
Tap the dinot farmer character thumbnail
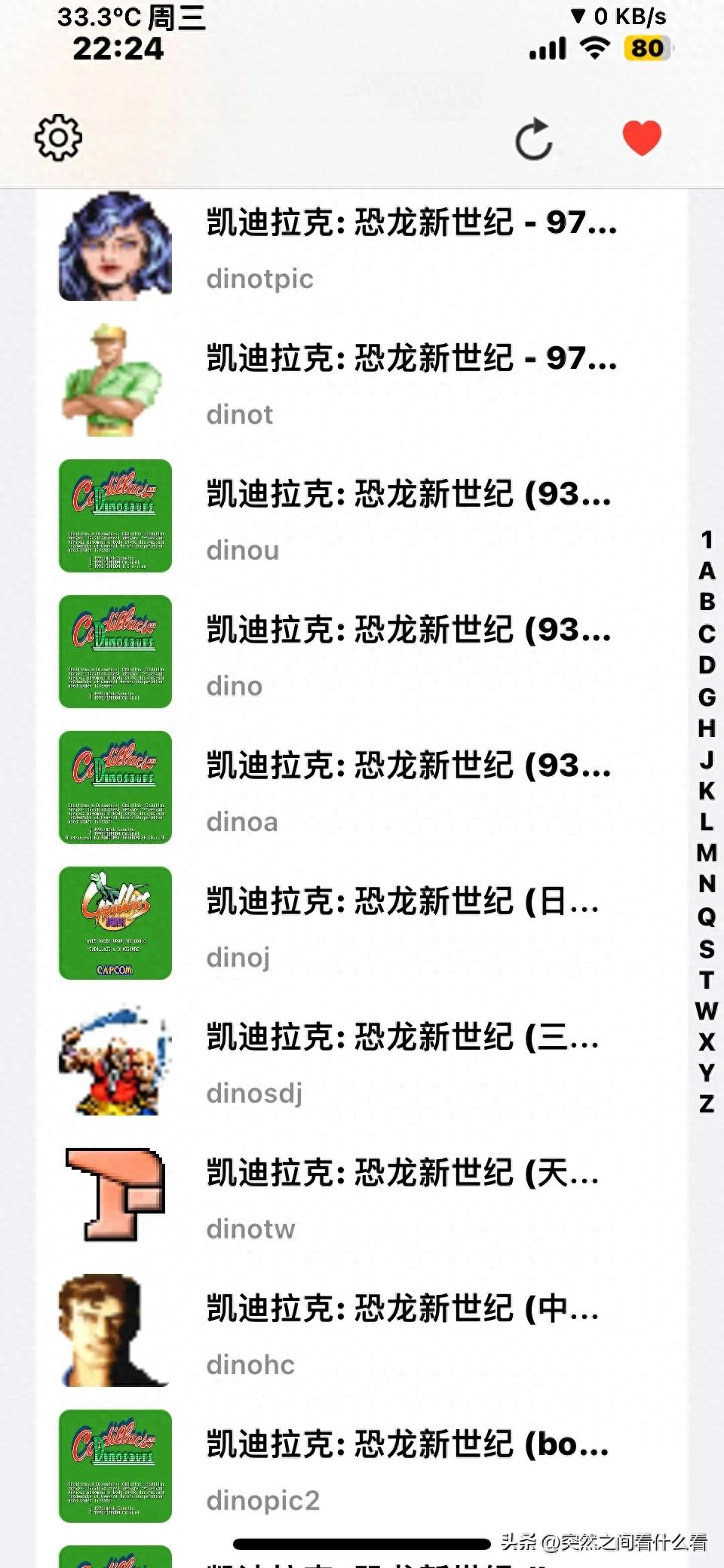point(115,380)
